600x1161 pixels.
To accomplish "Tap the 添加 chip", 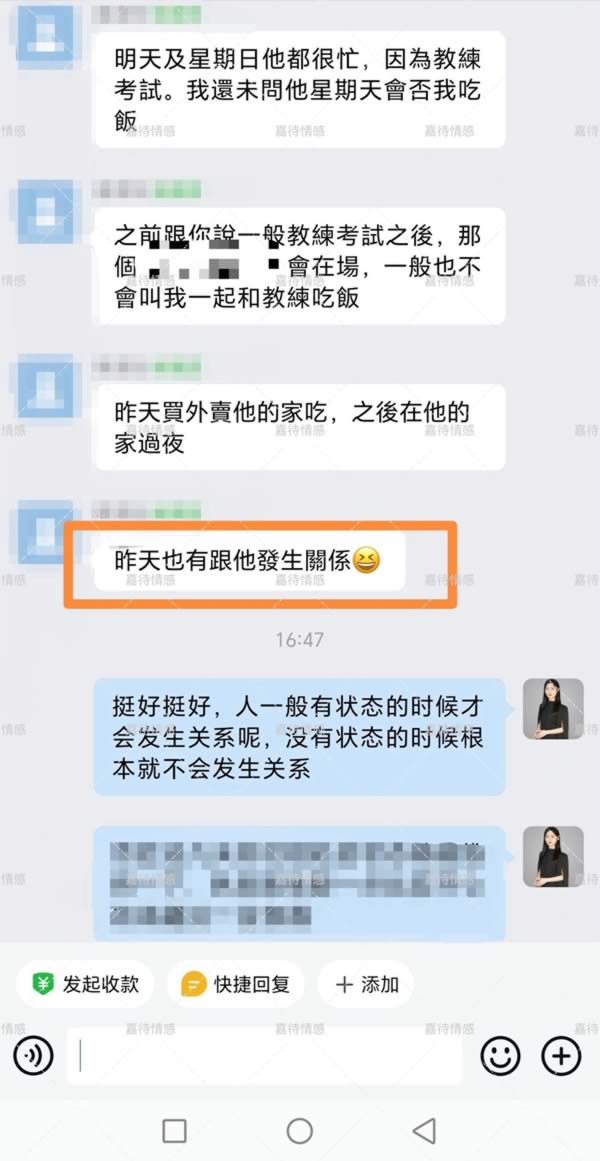I will tap(366, 984).
